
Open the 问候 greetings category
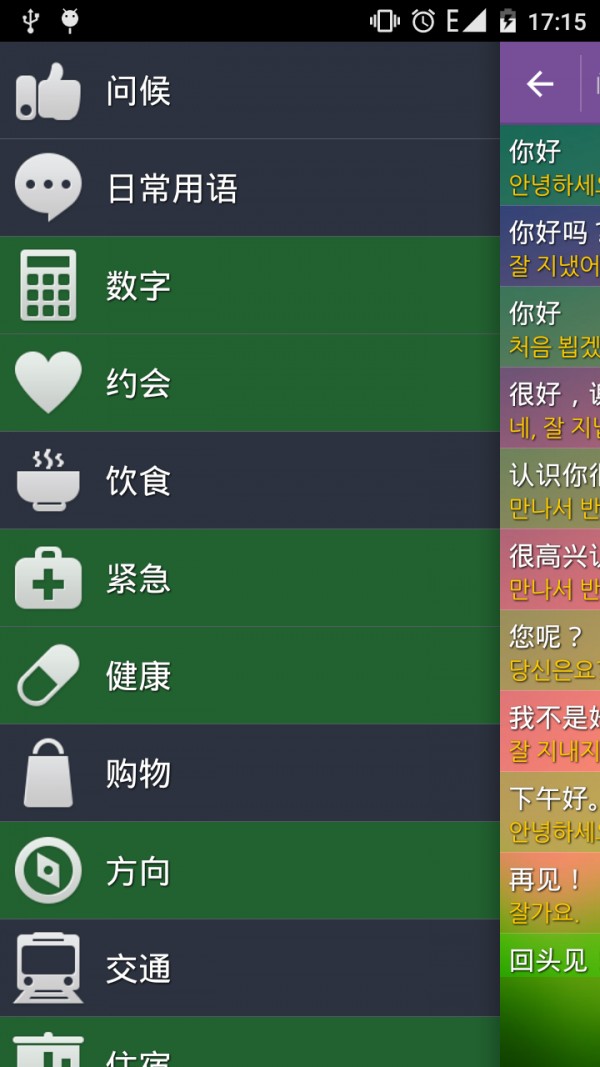[x=250, y=91]
